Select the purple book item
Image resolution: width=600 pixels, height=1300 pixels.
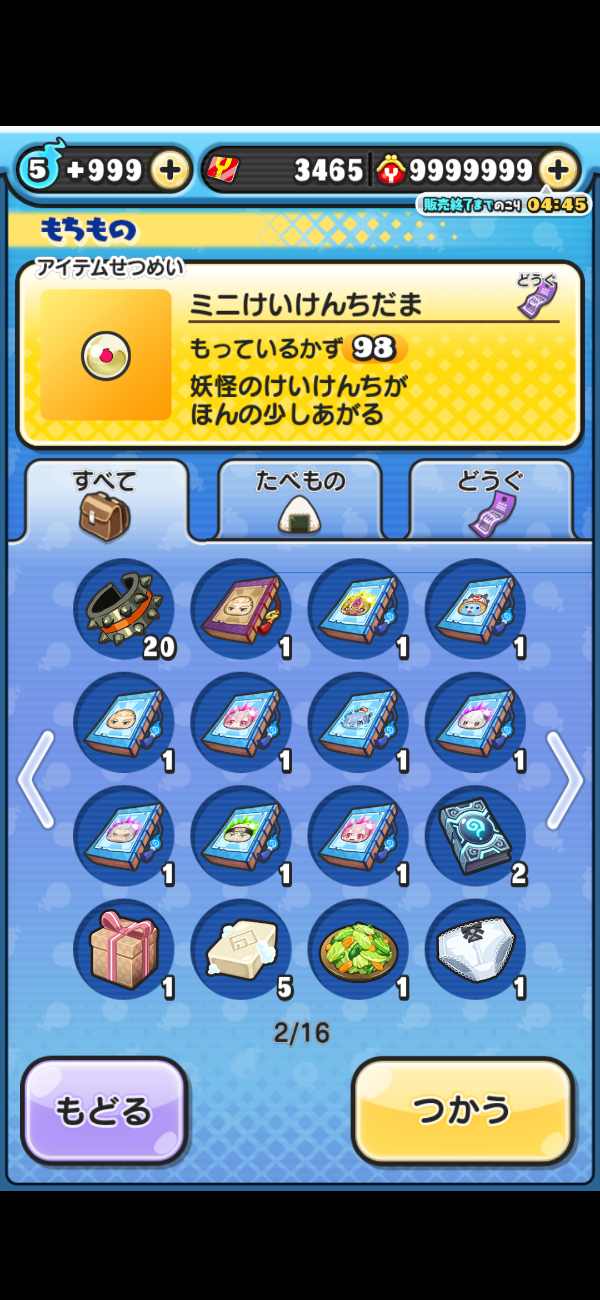[241, 609]
